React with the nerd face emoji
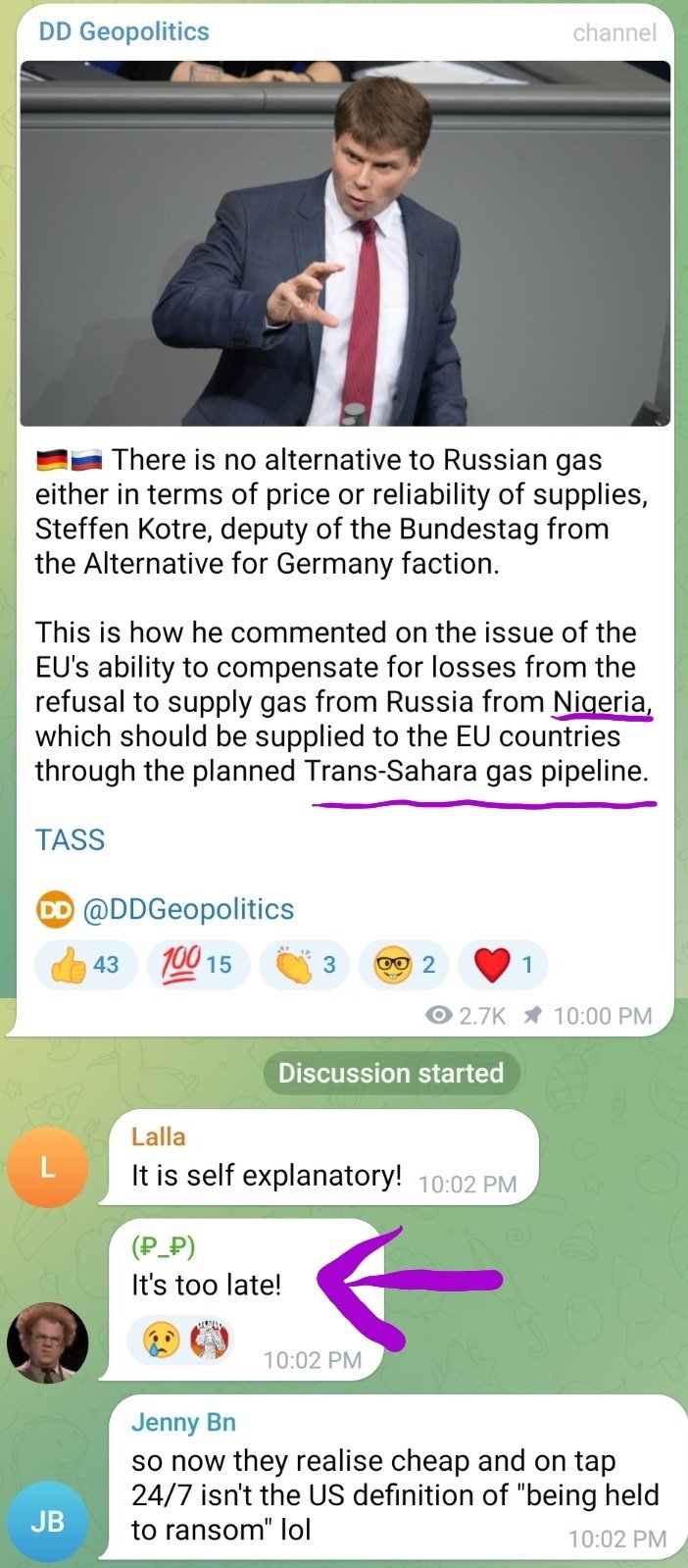The height and width of the screenshot is (1568, 688). pos(406,965)
